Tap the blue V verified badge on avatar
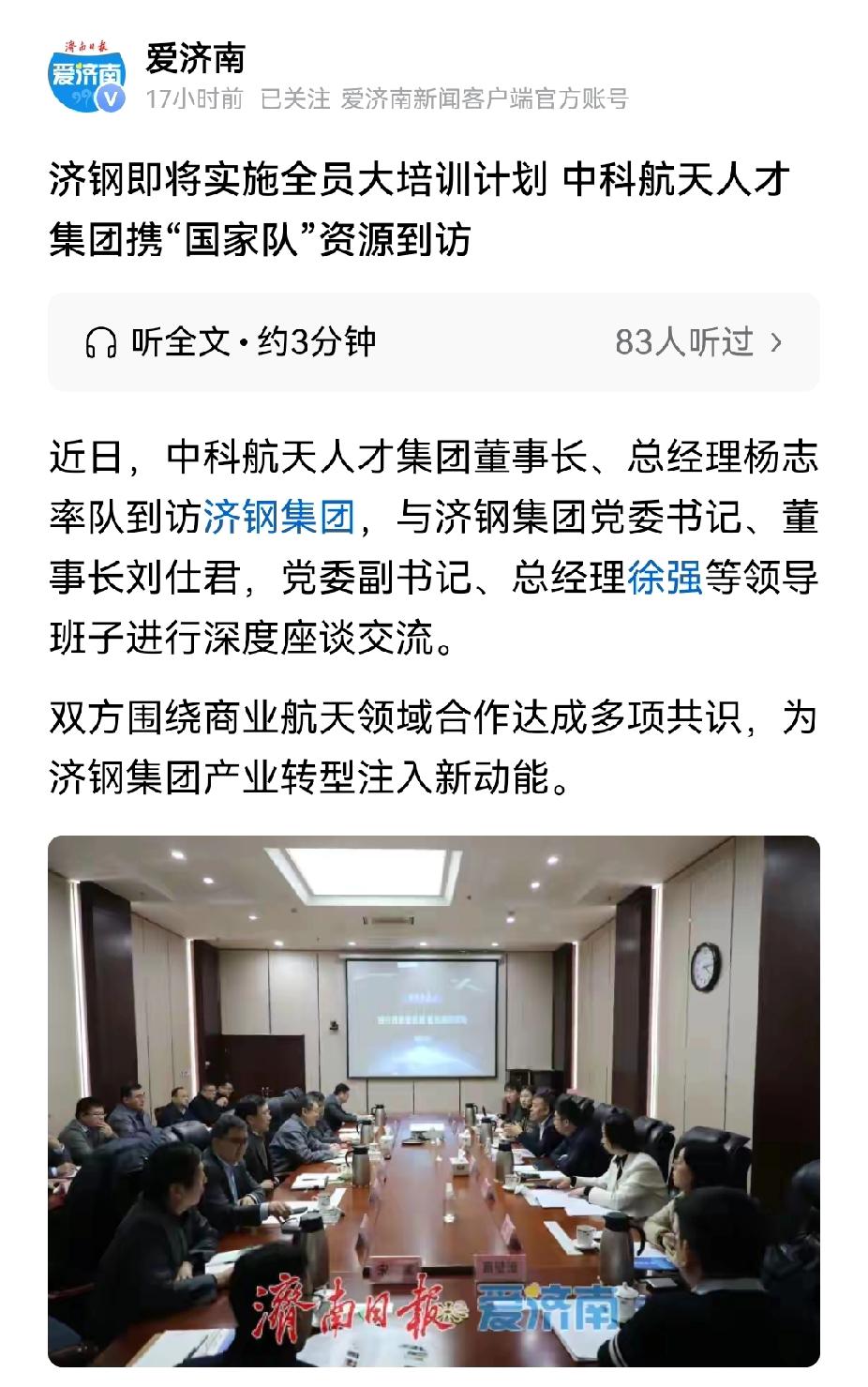The image size is (868, 1387). coord(111,98)
